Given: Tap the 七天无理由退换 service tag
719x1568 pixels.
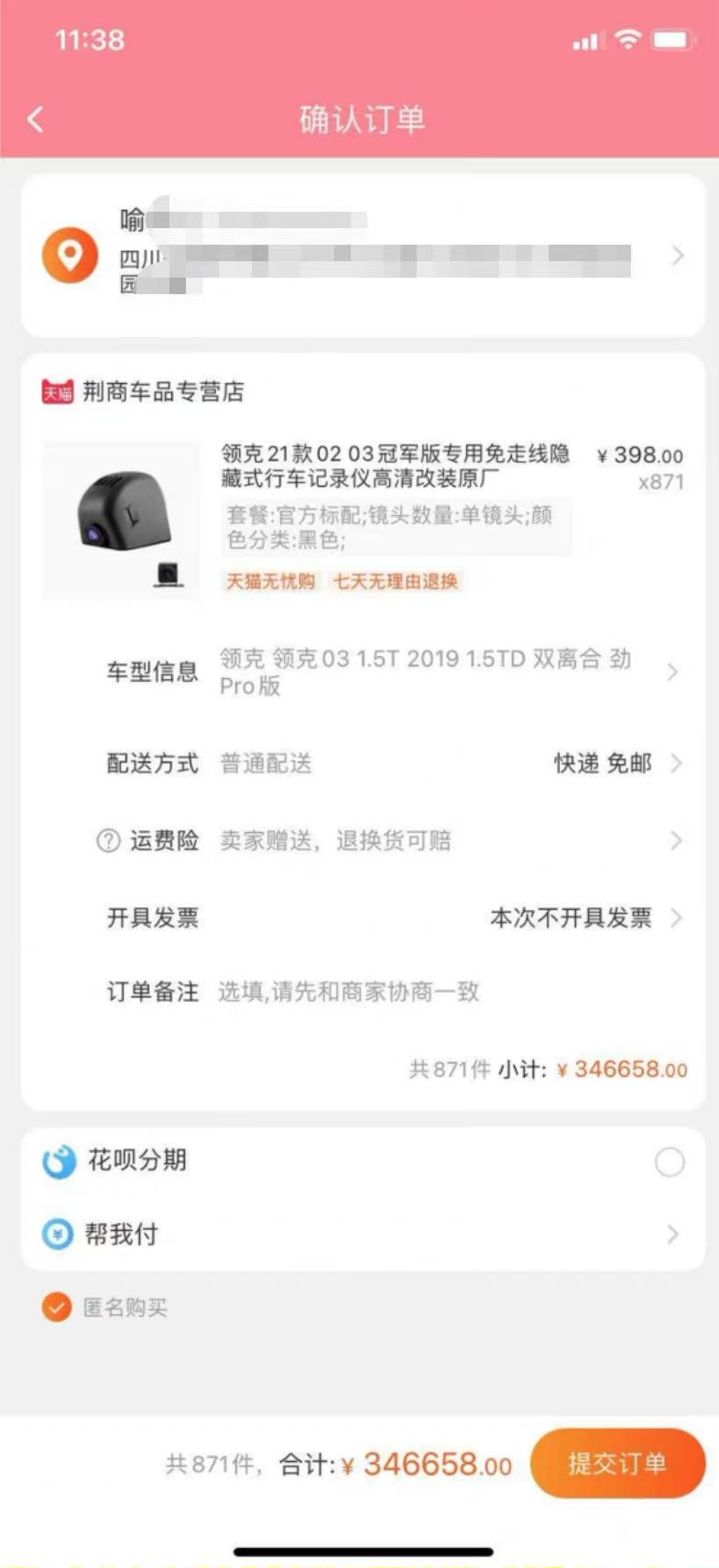Looking at the screenshot, I should coord(395,582).
